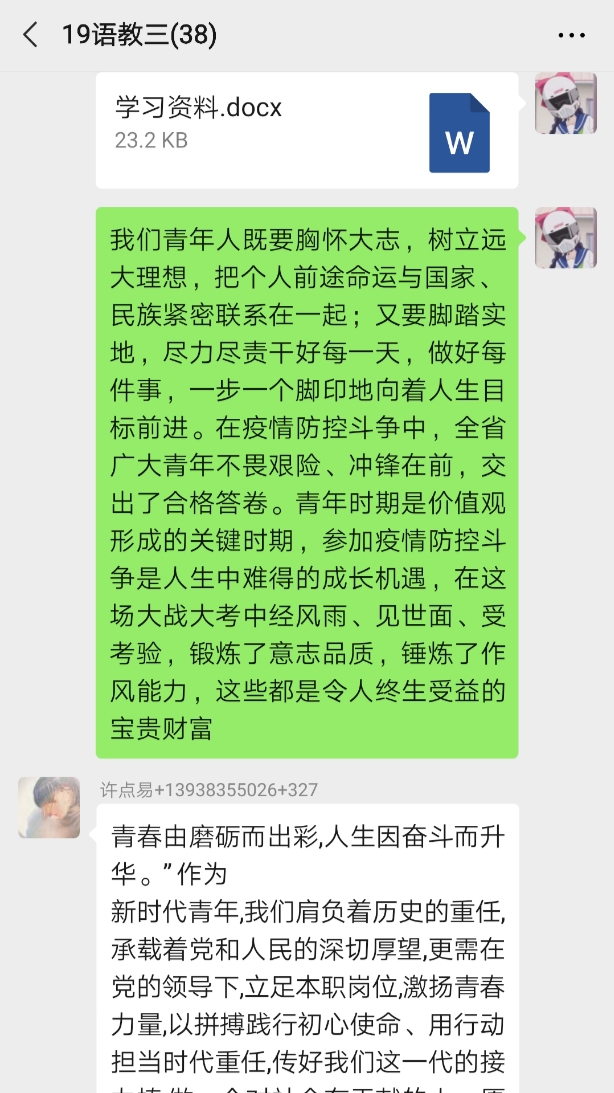View 许点易's profile avatar
Viewport: 614px width, 1093px height.
(x=49, y=807)
